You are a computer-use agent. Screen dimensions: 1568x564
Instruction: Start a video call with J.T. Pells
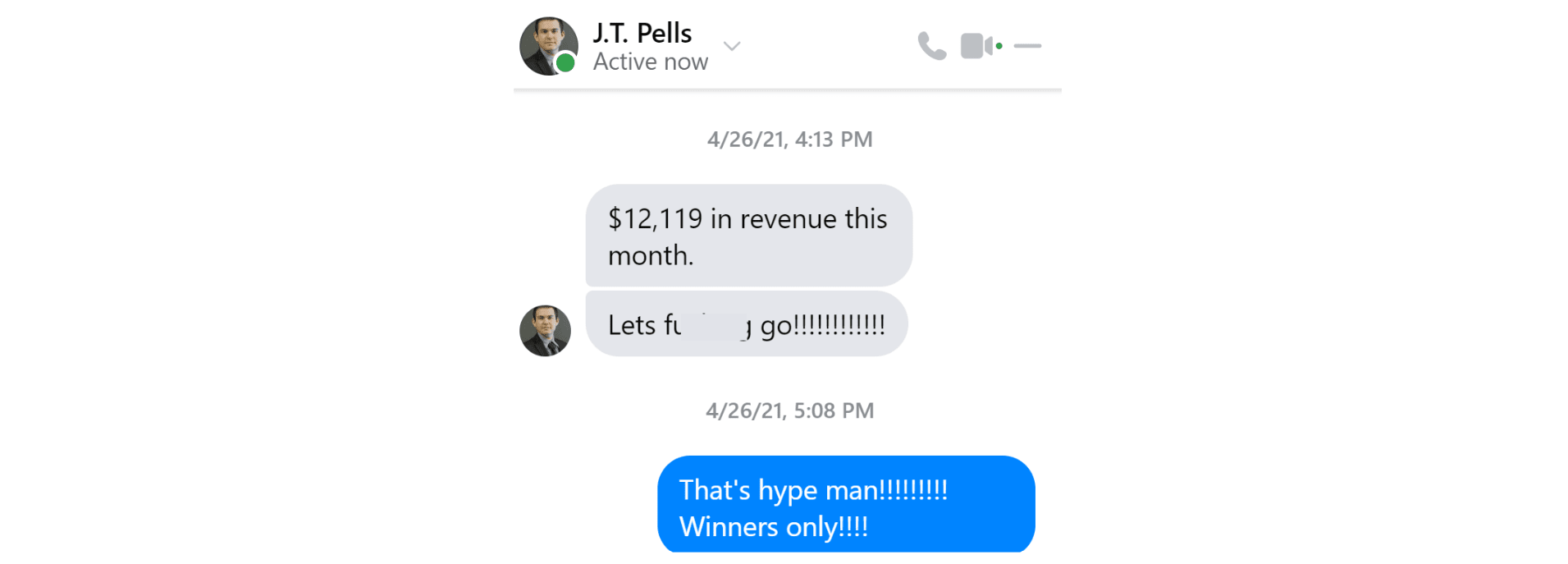click(979, 46)
